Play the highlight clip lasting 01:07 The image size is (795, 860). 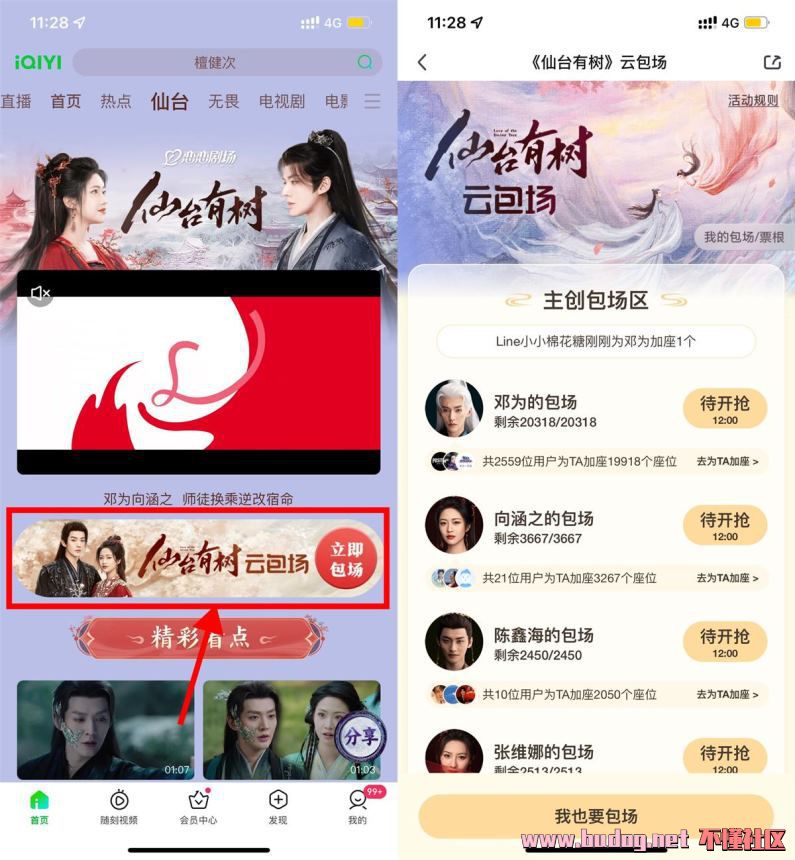[x=105, y=730]
